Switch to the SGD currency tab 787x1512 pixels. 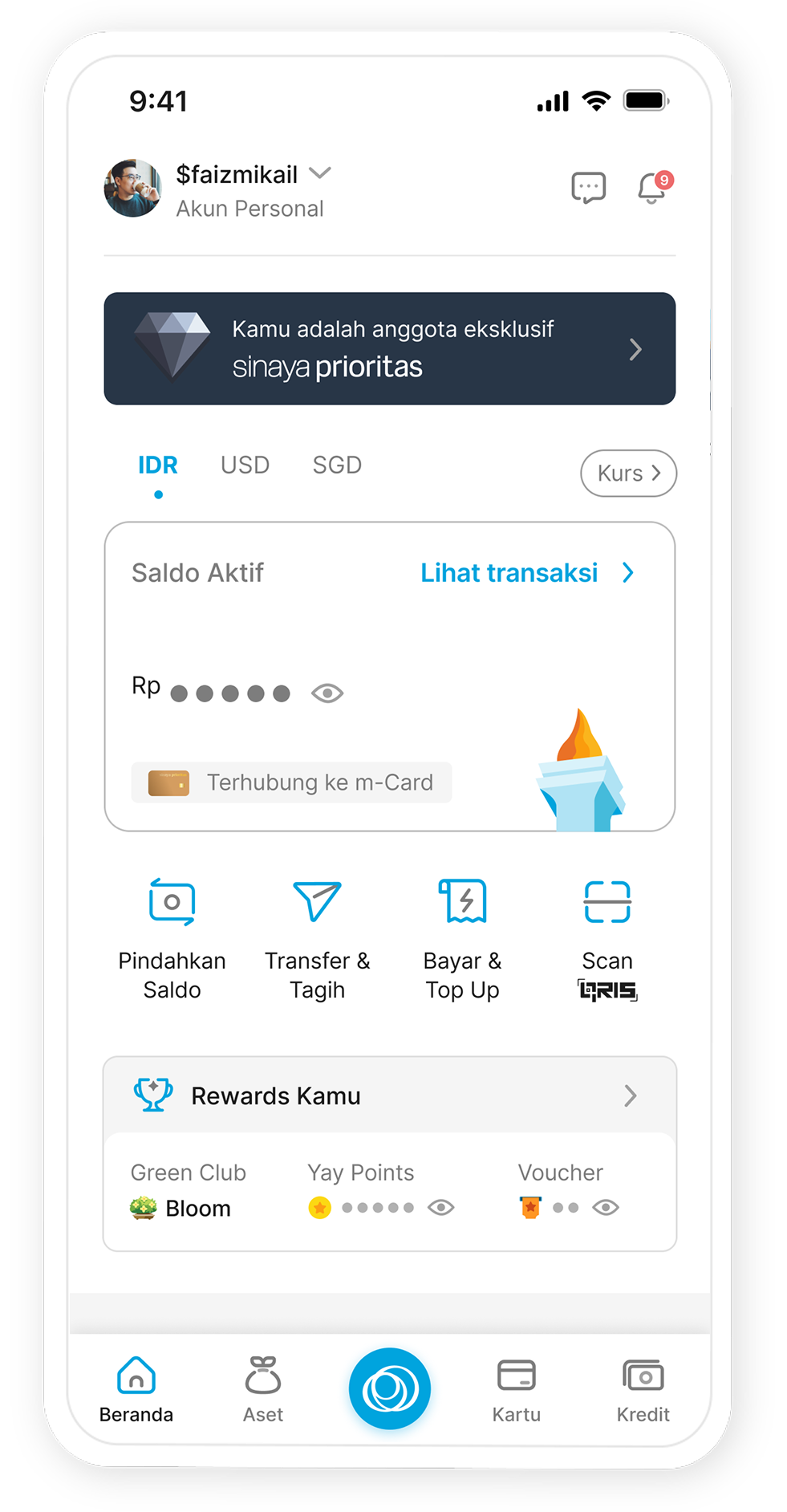click(337, 465)
